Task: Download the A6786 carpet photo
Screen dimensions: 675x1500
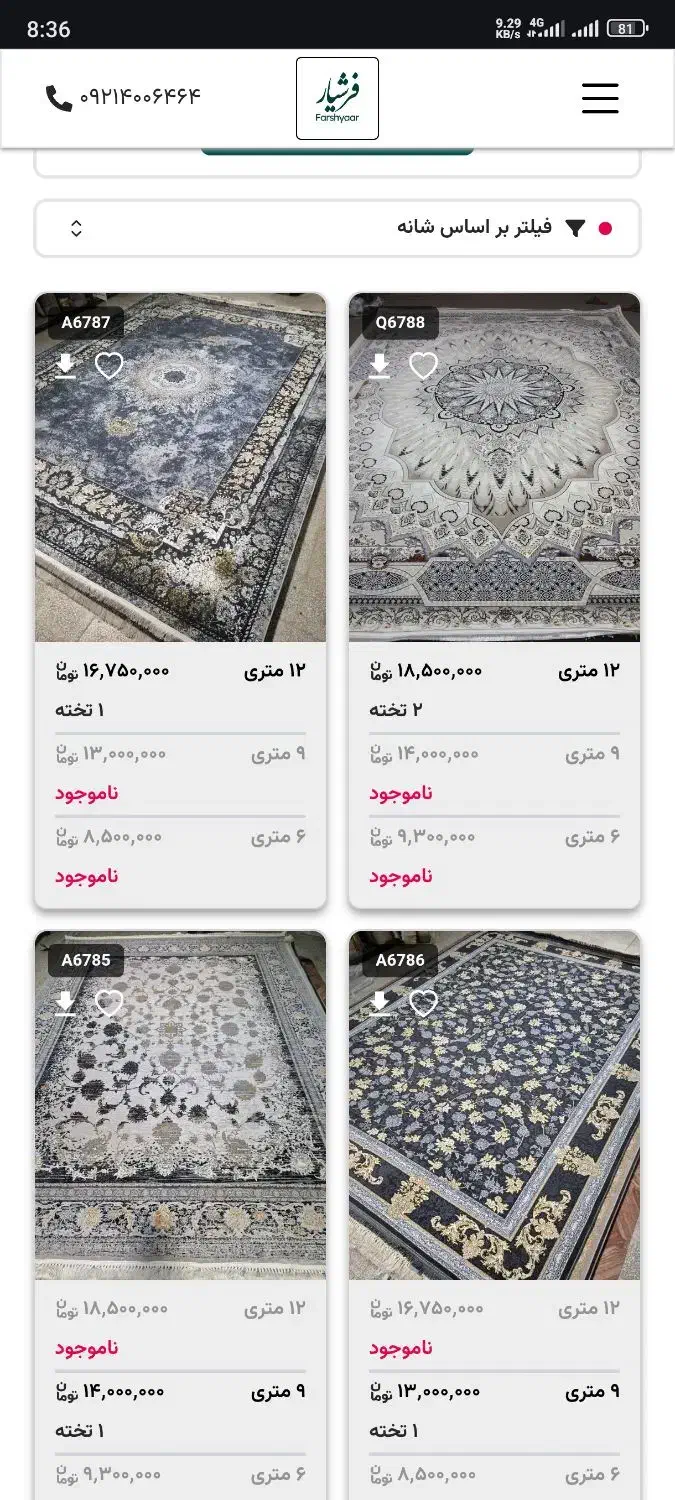Action: coord(380,1003)
